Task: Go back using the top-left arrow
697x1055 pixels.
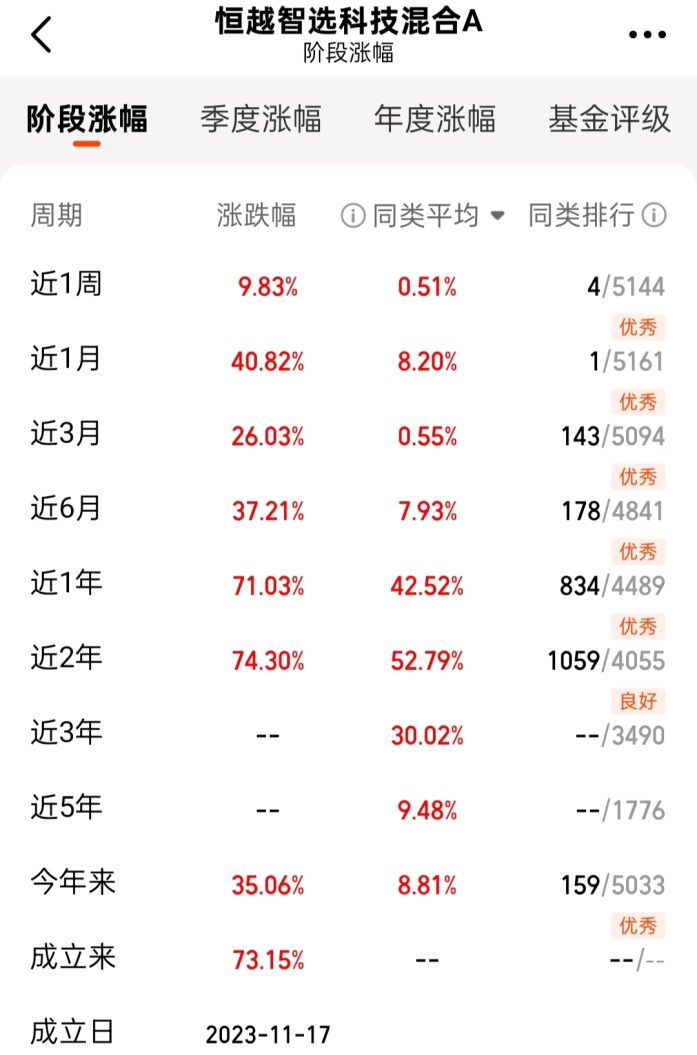Action: (41, 35)
